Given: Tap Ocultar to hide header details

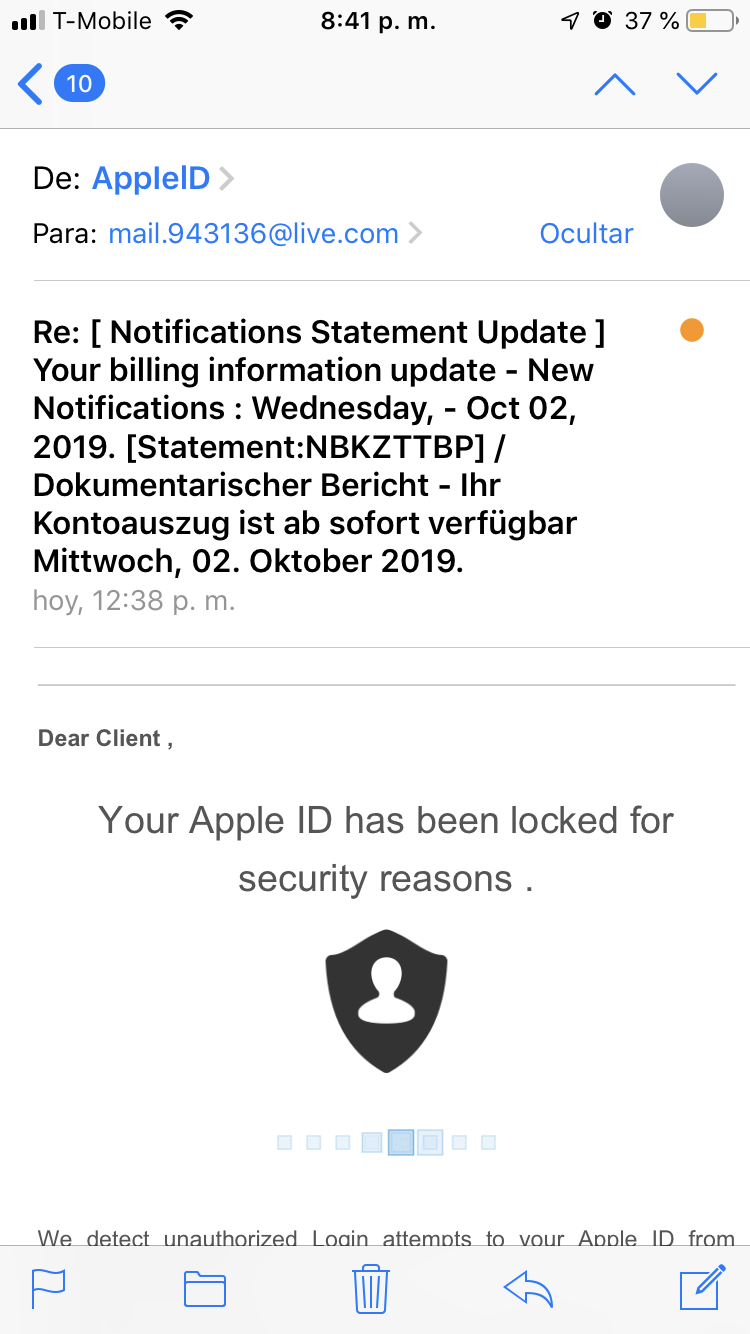Looking at the screenshot, I should [586, 234].
